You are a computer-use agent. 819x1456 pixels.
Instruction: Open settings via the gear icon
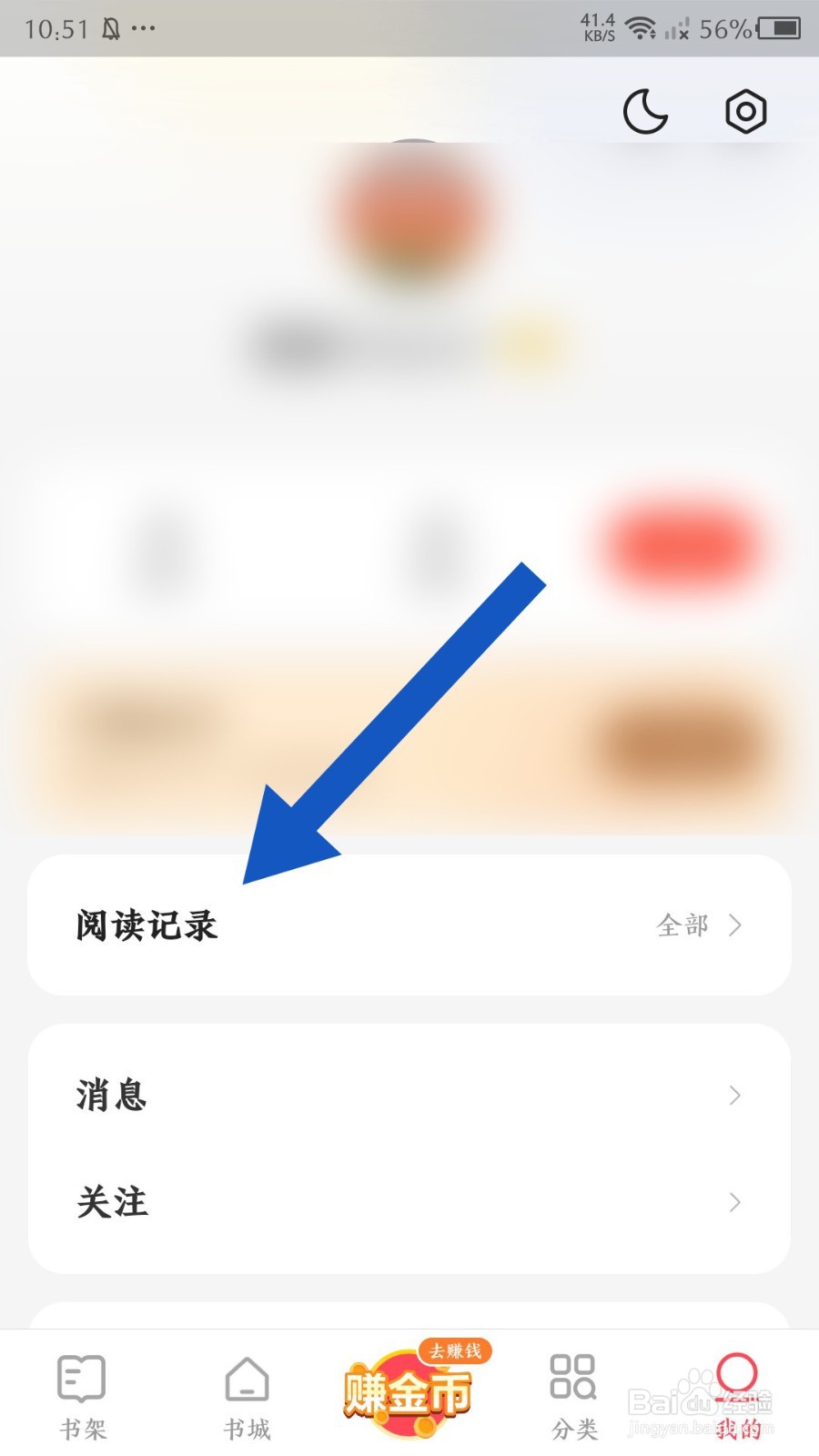(745, 111)
